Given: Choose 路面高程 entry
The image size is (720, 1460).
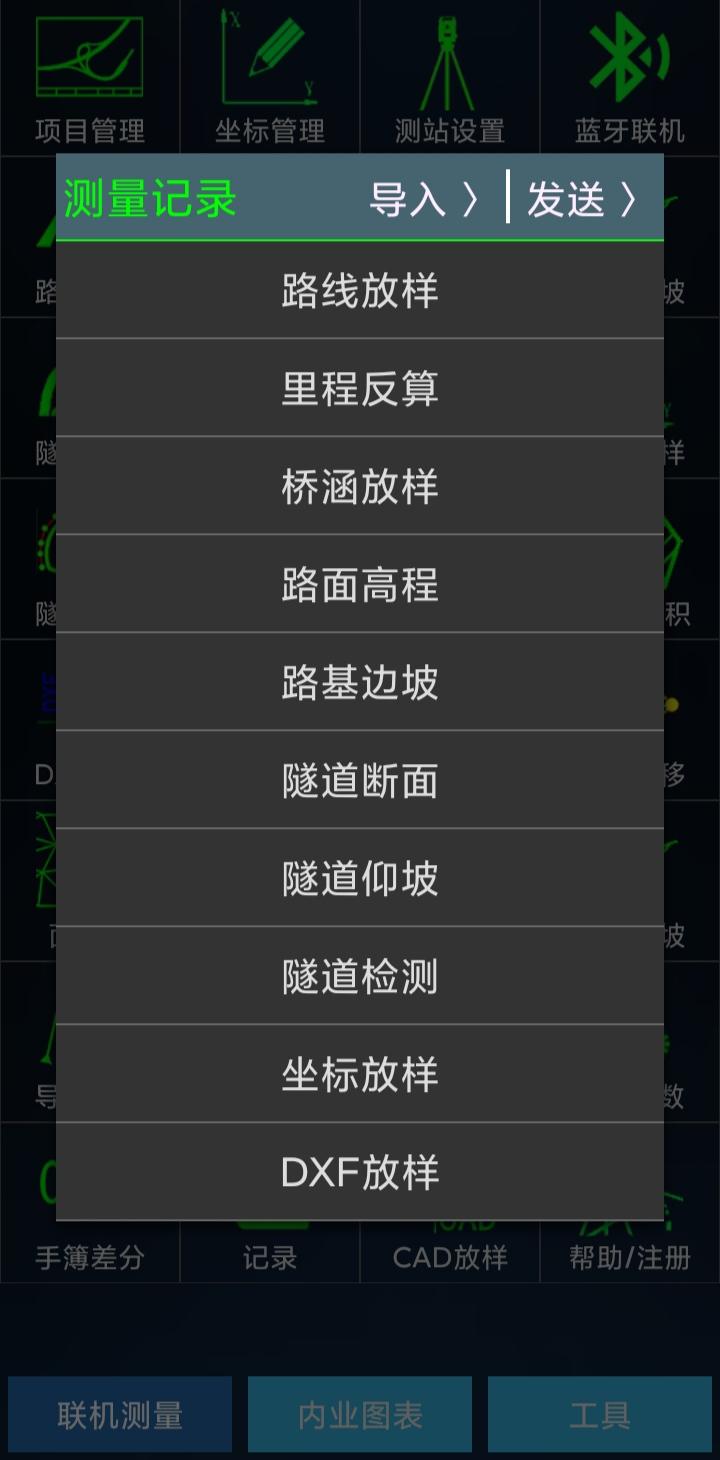Looking at the screenshot, I should point(360,584).
